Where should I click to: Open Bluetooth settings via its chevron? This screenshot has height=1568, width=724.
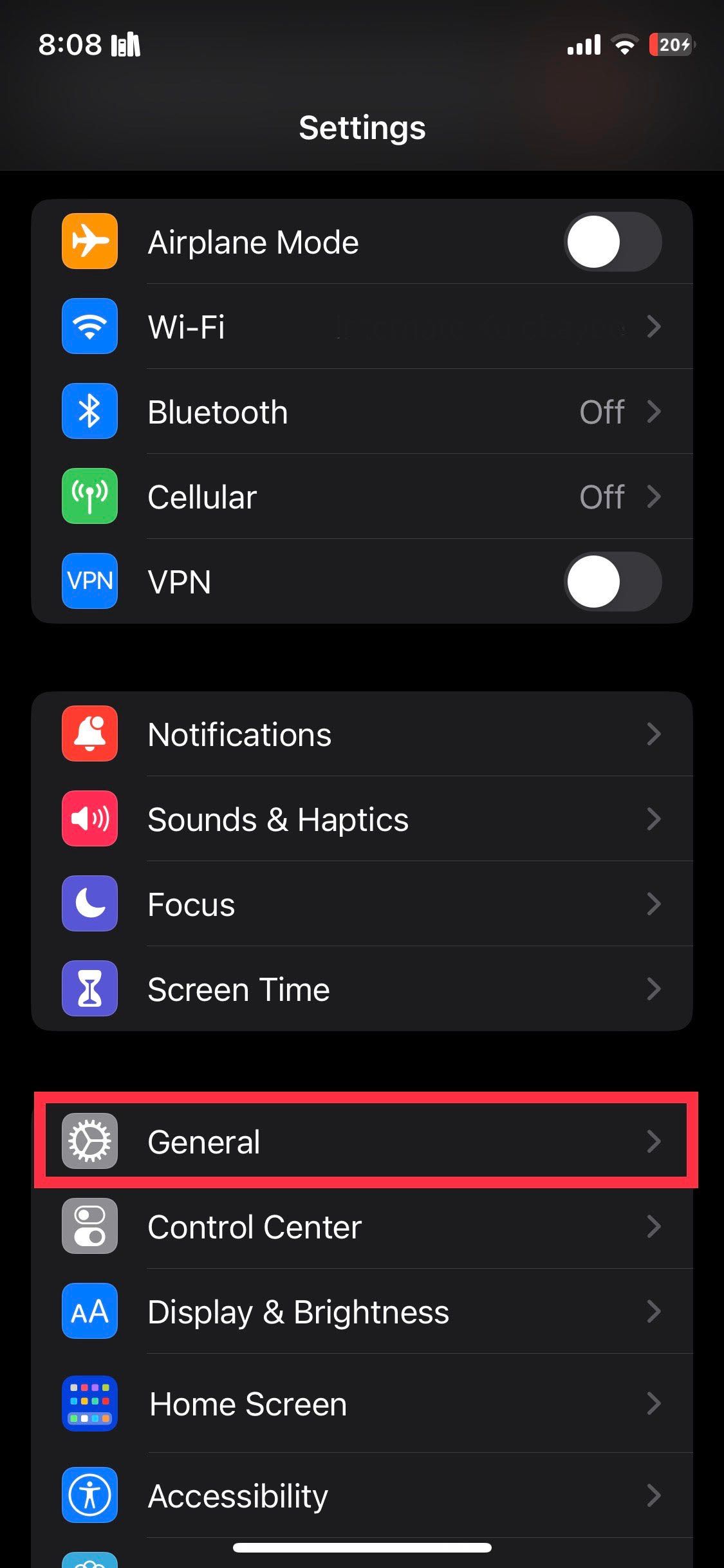tap(654, 411)
